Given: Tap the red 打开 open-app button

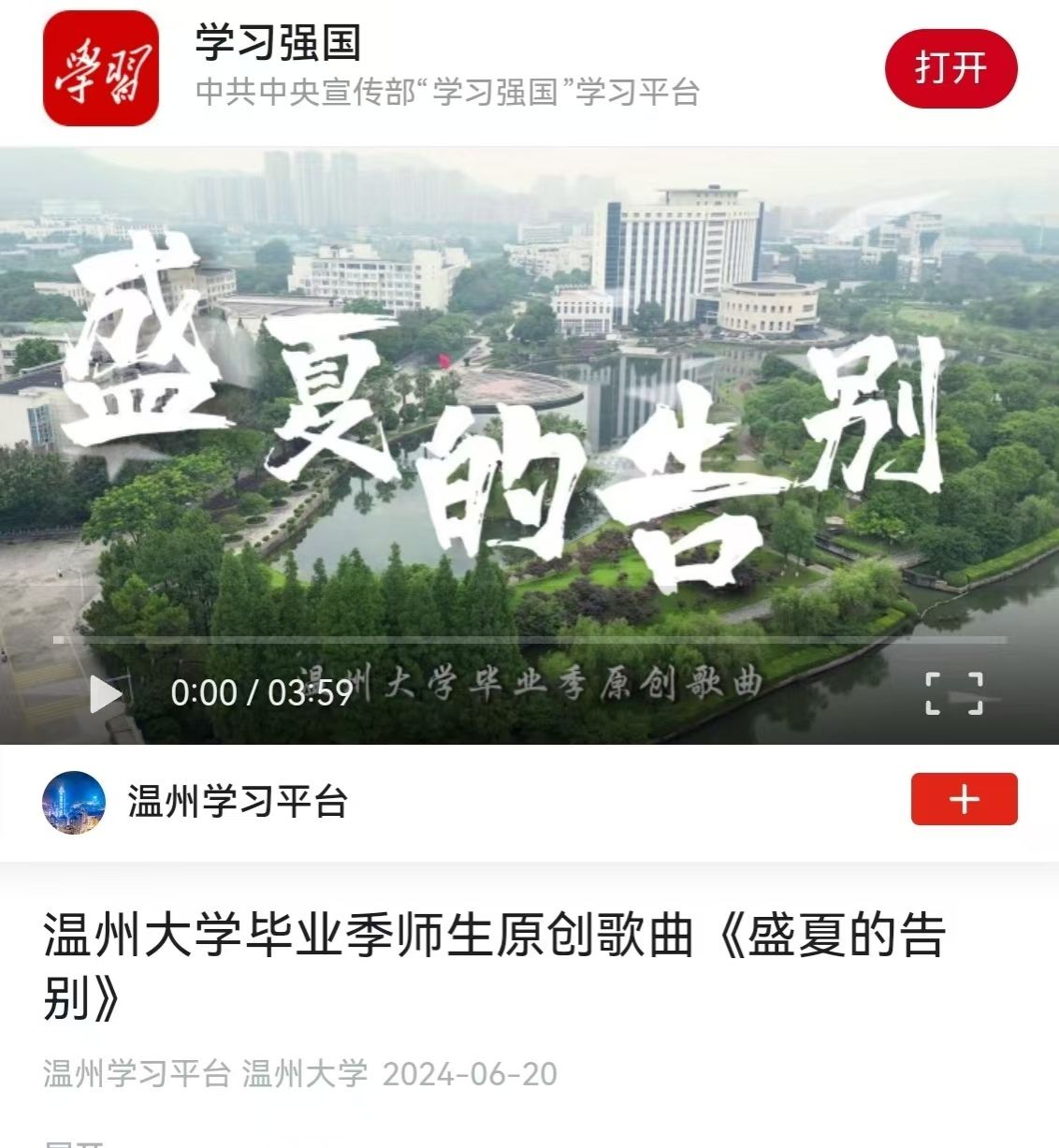Looking at the screenshot, I should pos(950,68).
